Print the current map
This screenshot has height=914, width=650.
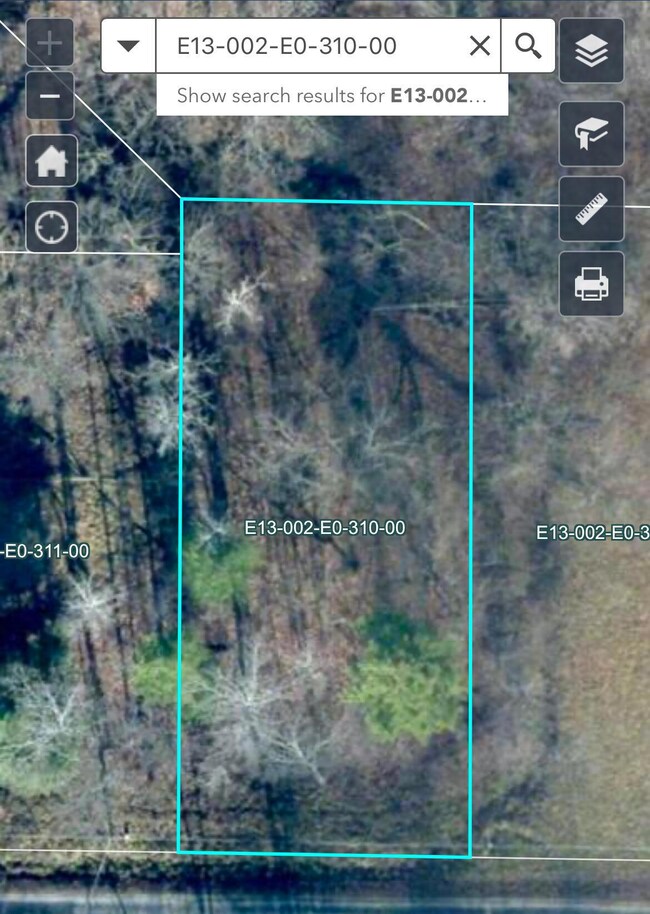coord(592,285)
